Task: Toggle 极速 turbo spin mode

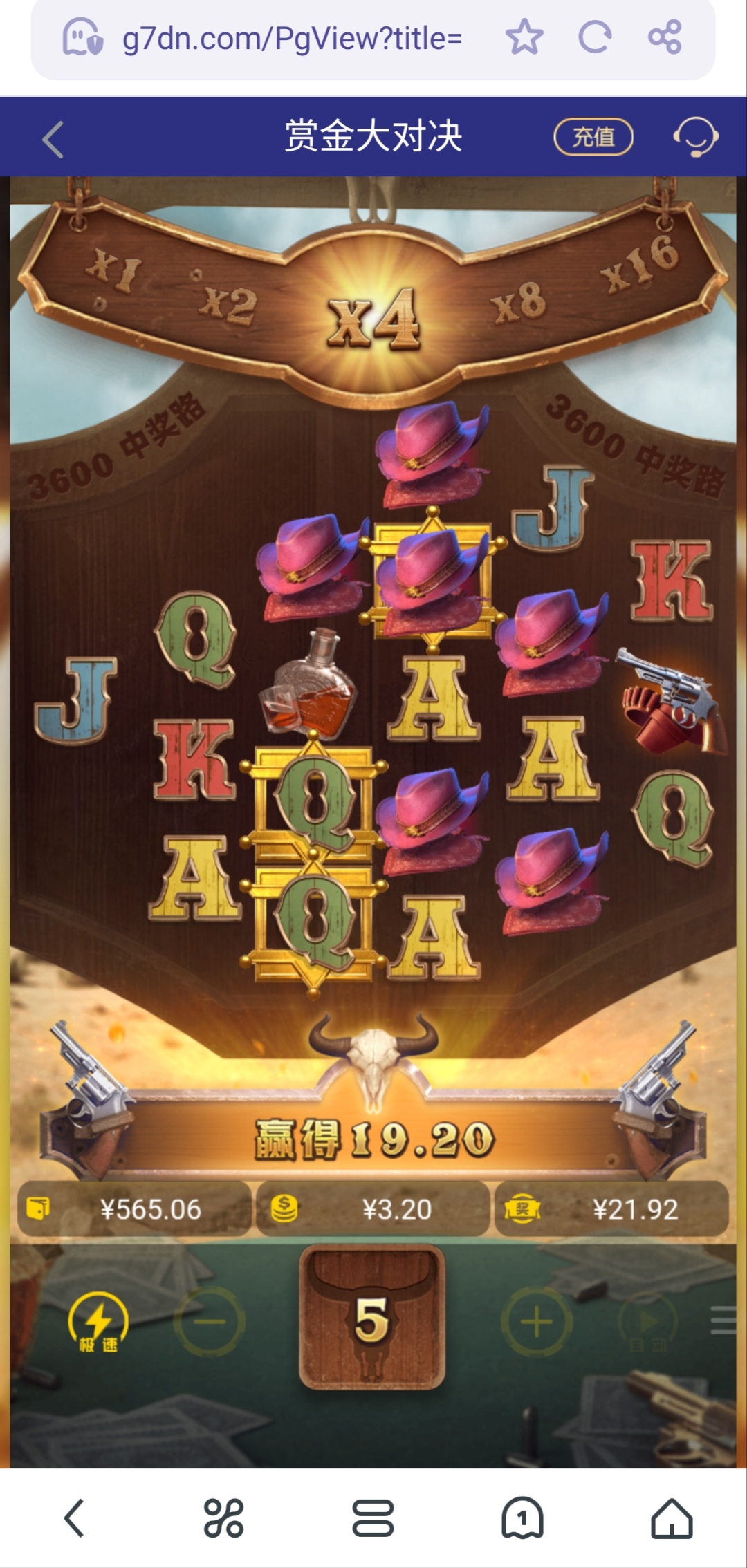Action: (98, 1323)
